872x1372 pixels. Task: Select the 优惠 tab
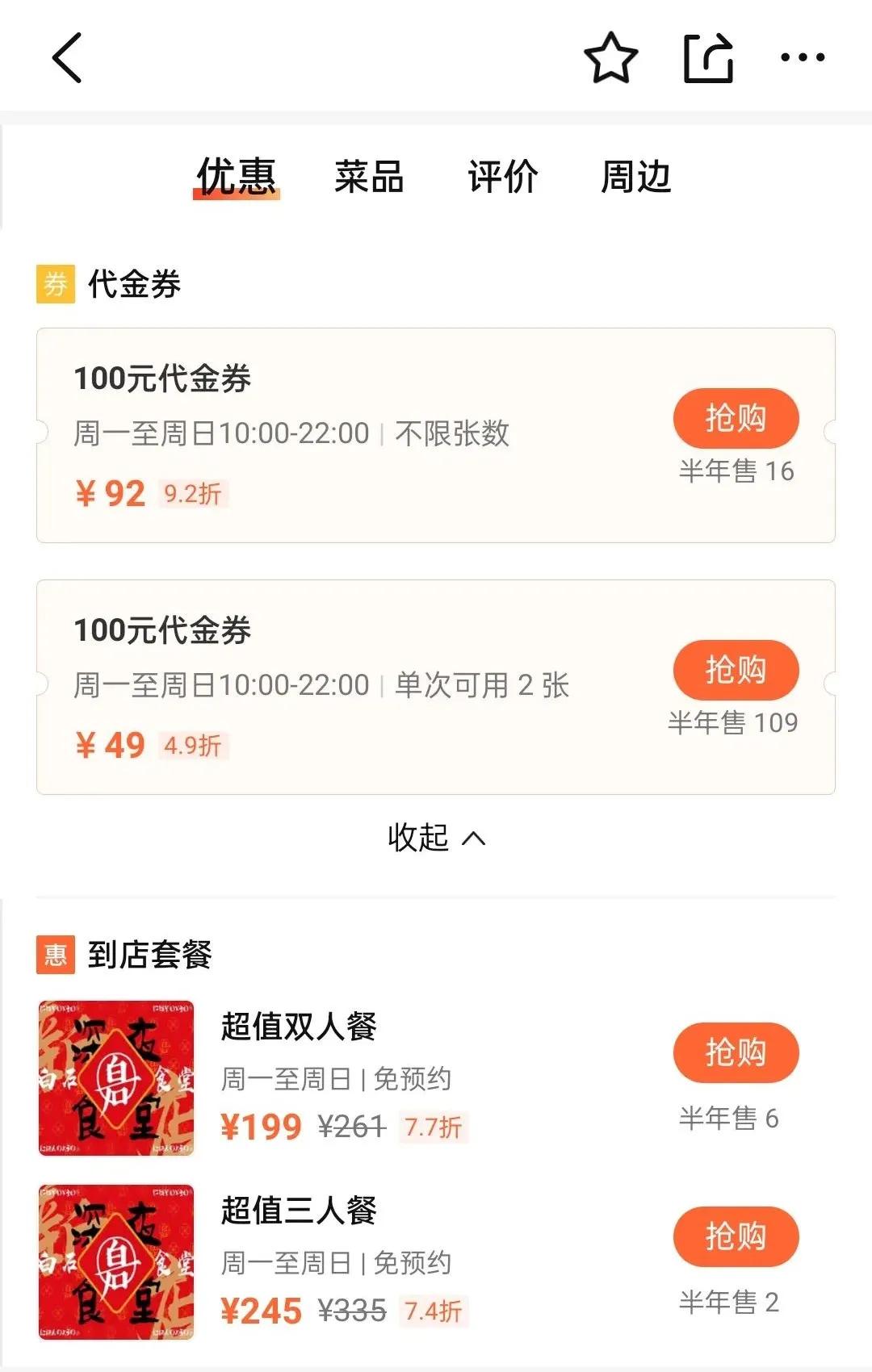(x=237, y=178)
